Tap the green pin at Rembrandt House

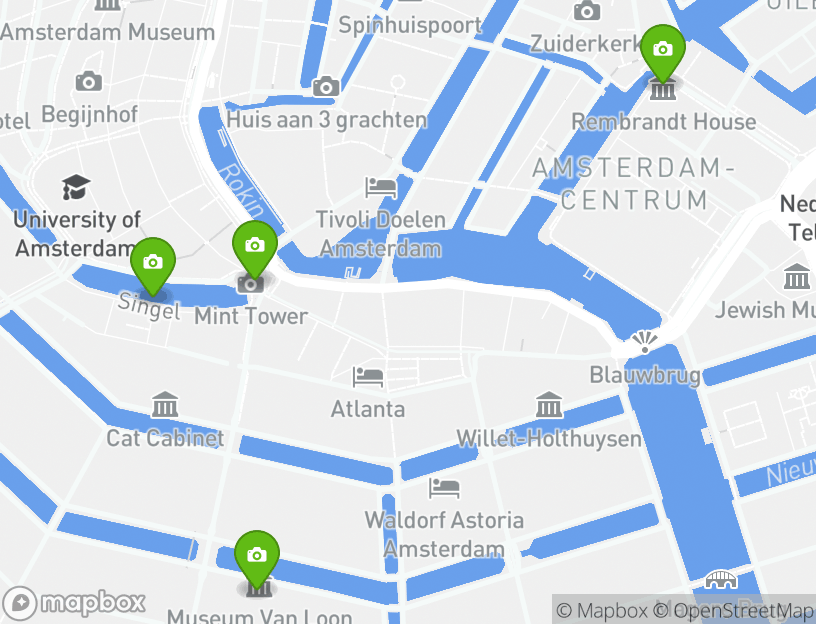point(662,50)
